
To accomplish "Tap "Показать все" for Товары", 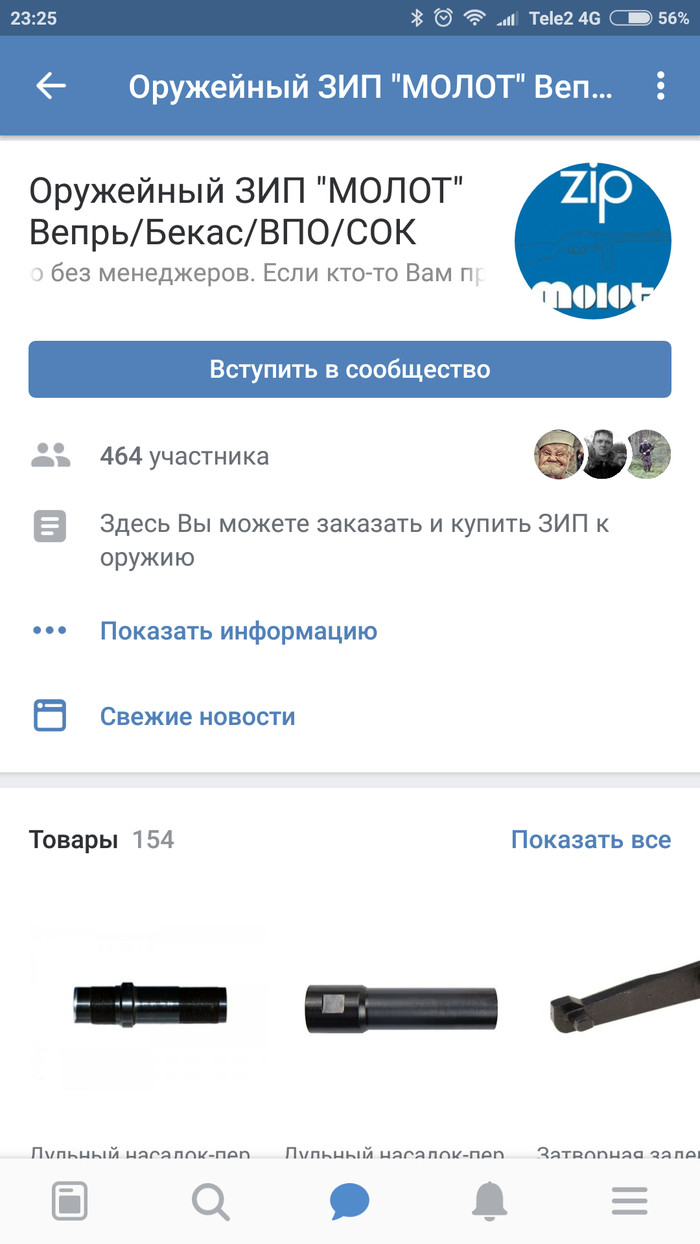I will [x=590, y=839].
